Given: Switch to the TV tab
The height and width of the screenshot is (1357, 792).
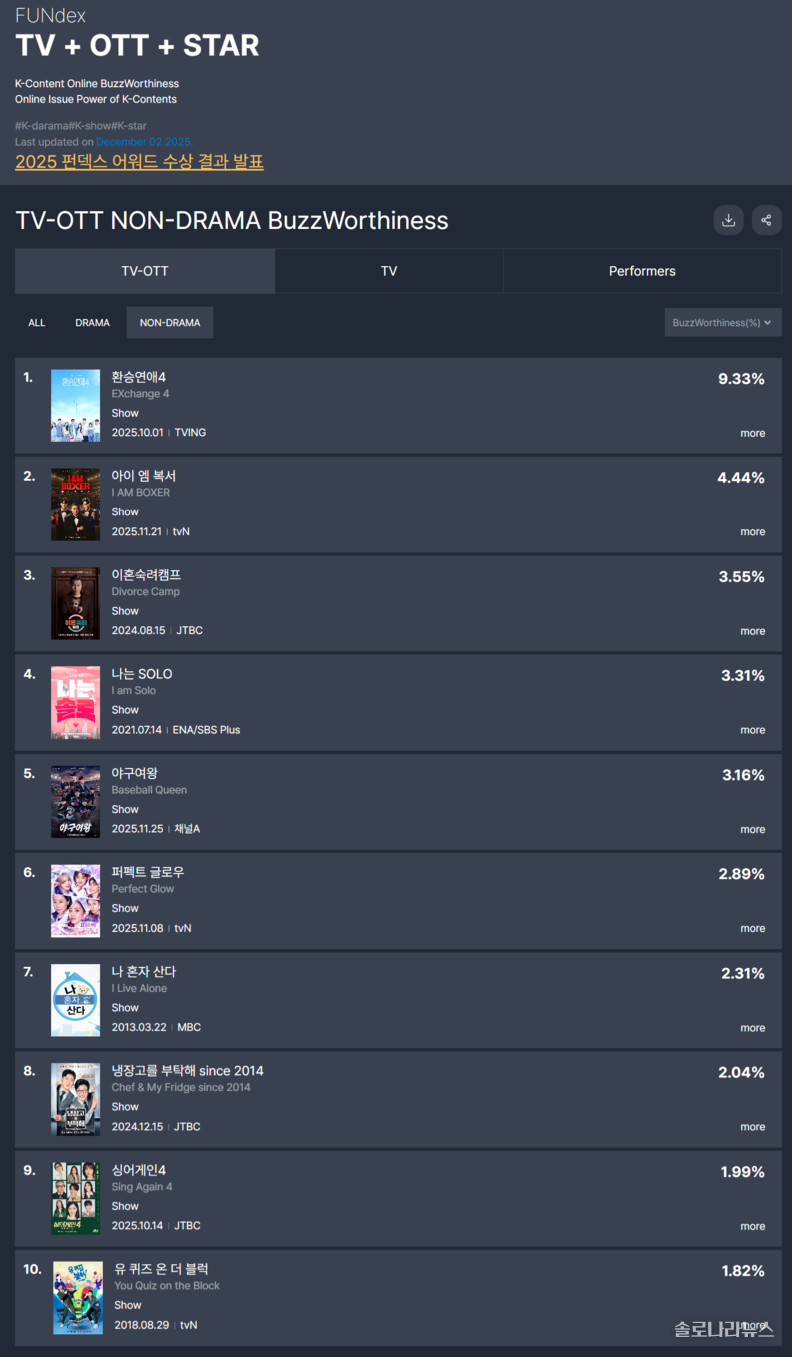Looking at the screenshot, I should click(x=389, y=271).
